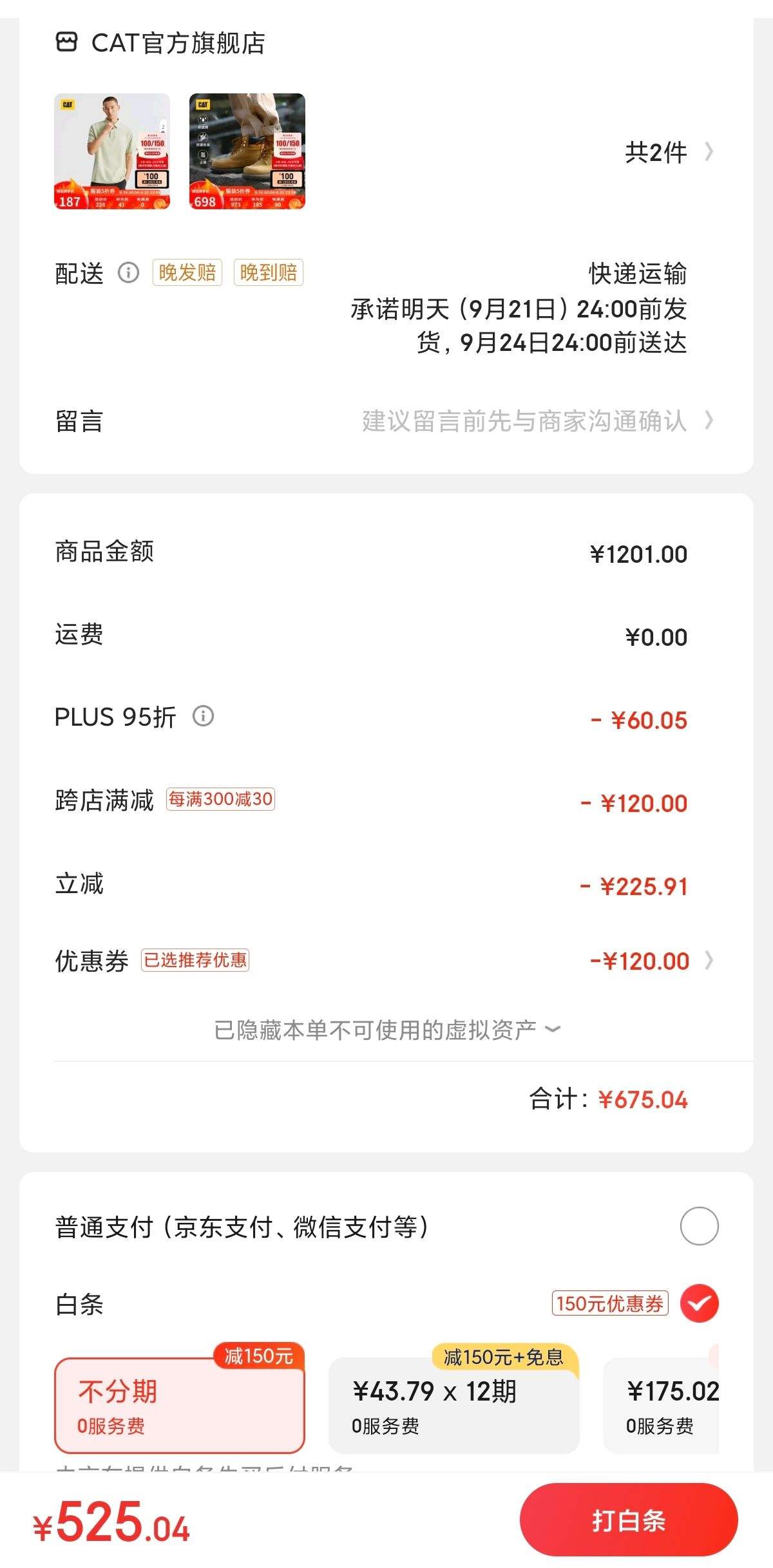
Task: Add a 留言 note for the seller
Action: 385,421
